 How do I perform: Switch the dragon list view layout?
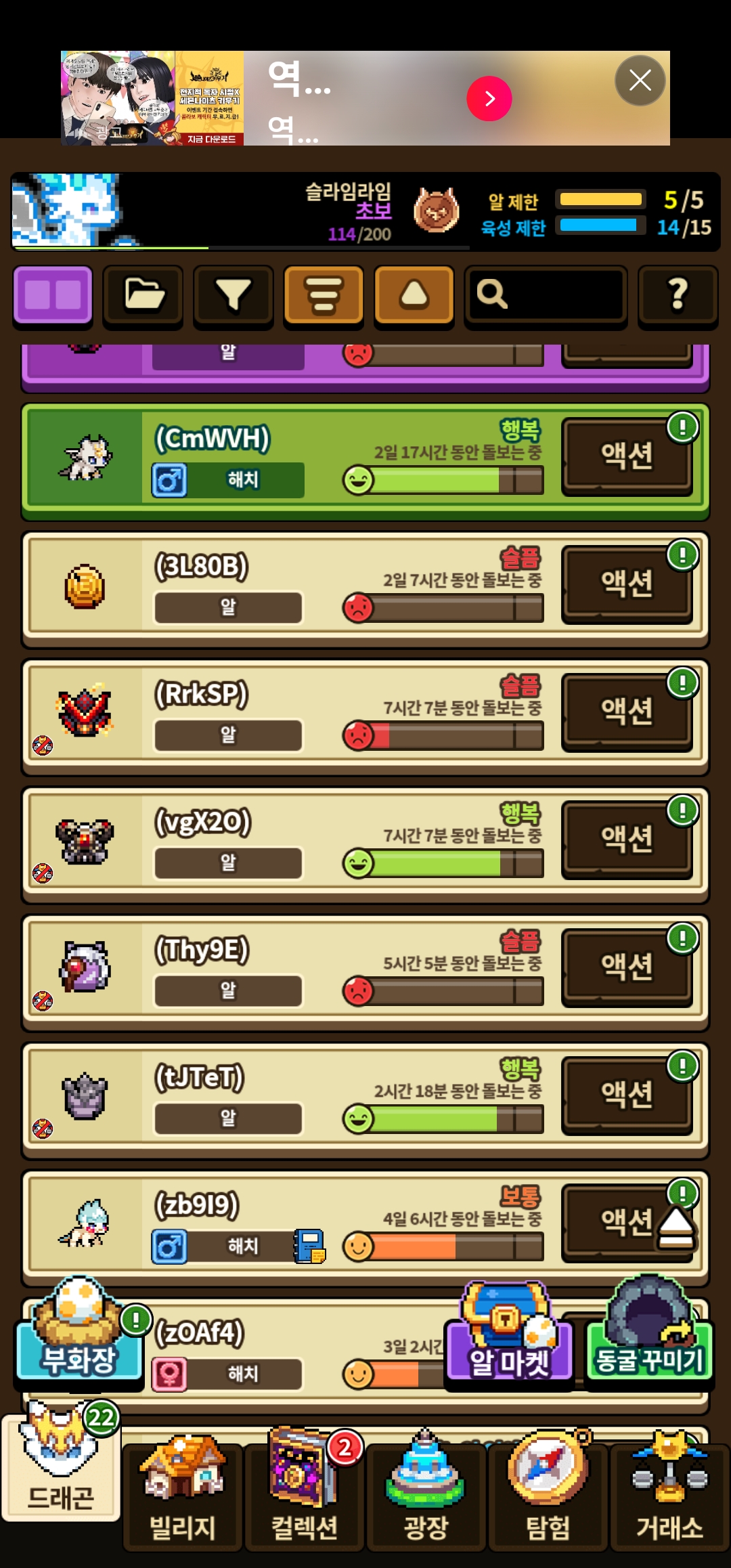(53, 295)
